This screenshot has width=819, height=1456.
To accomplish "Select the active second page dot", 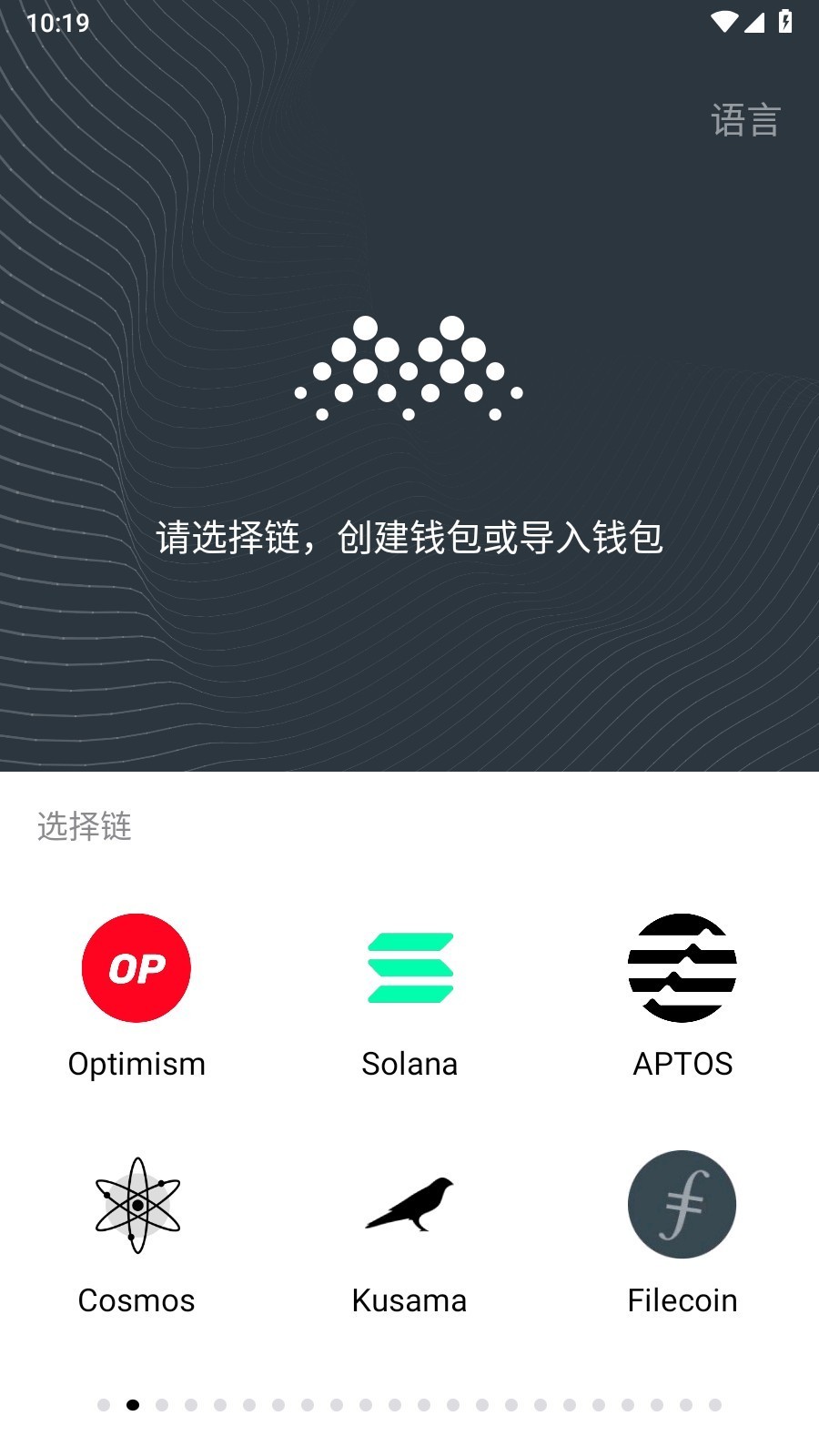I will click(133, 1404).
